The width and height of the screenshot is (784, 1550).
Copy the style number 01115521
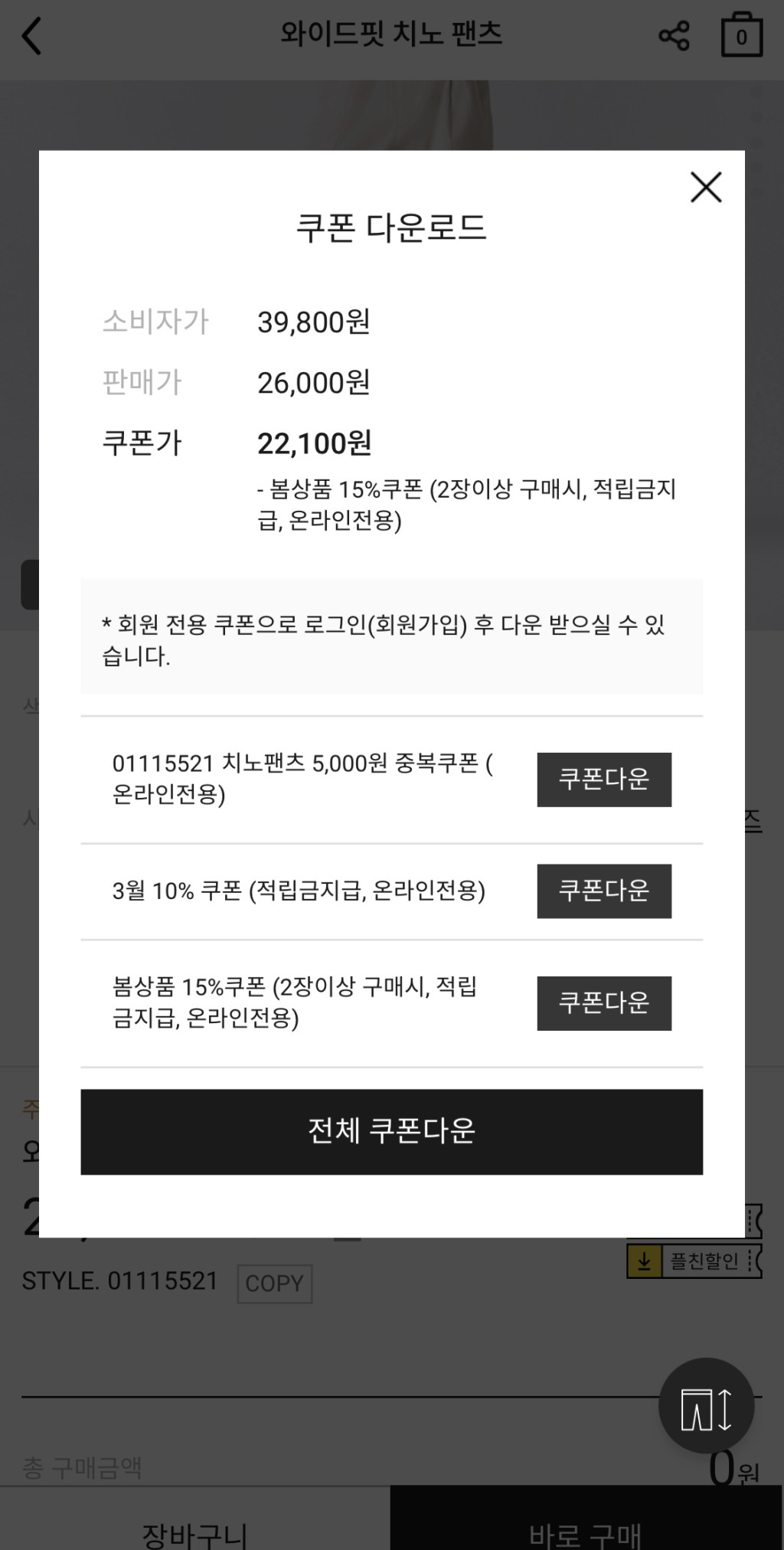point(274,1283)
